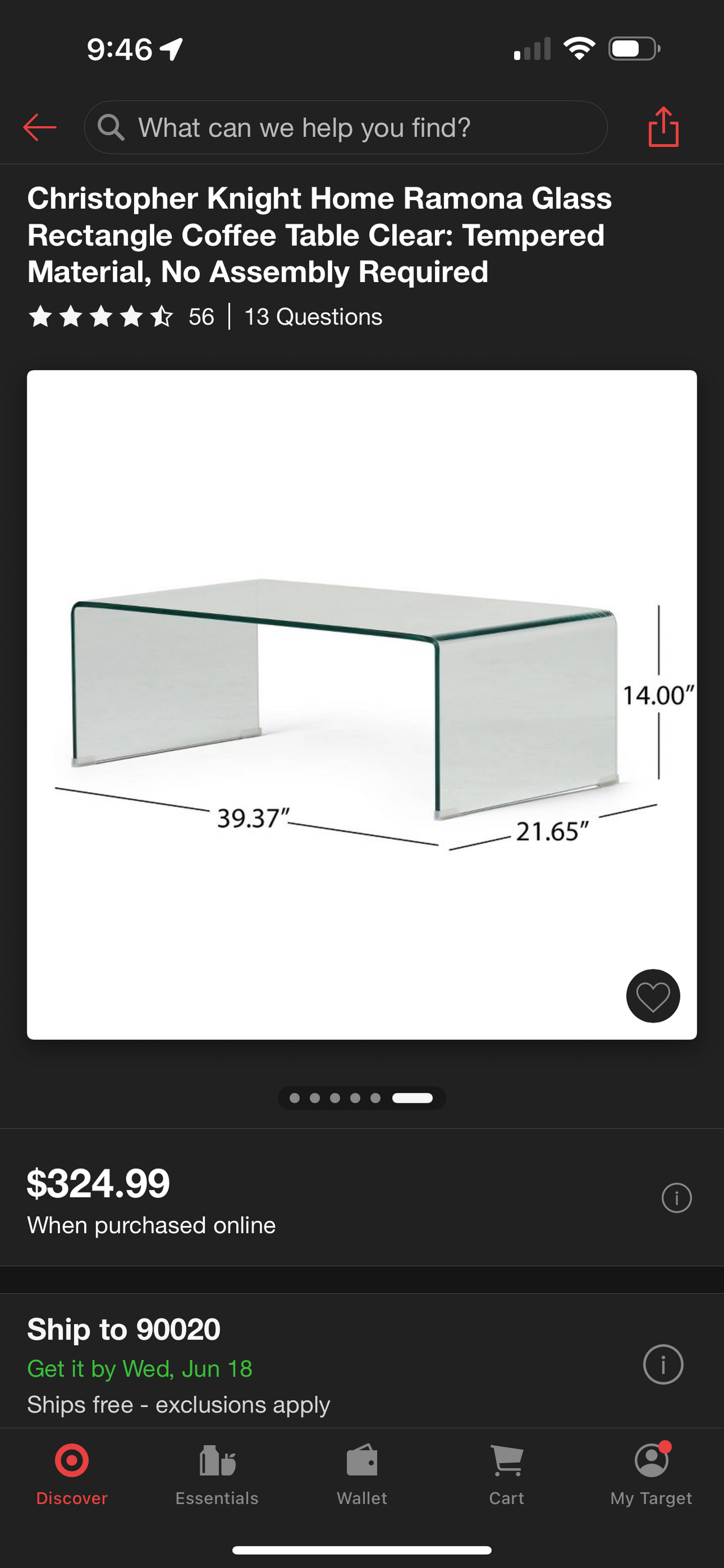
Task: Open the My Target tab
Action: point(651,1473)
